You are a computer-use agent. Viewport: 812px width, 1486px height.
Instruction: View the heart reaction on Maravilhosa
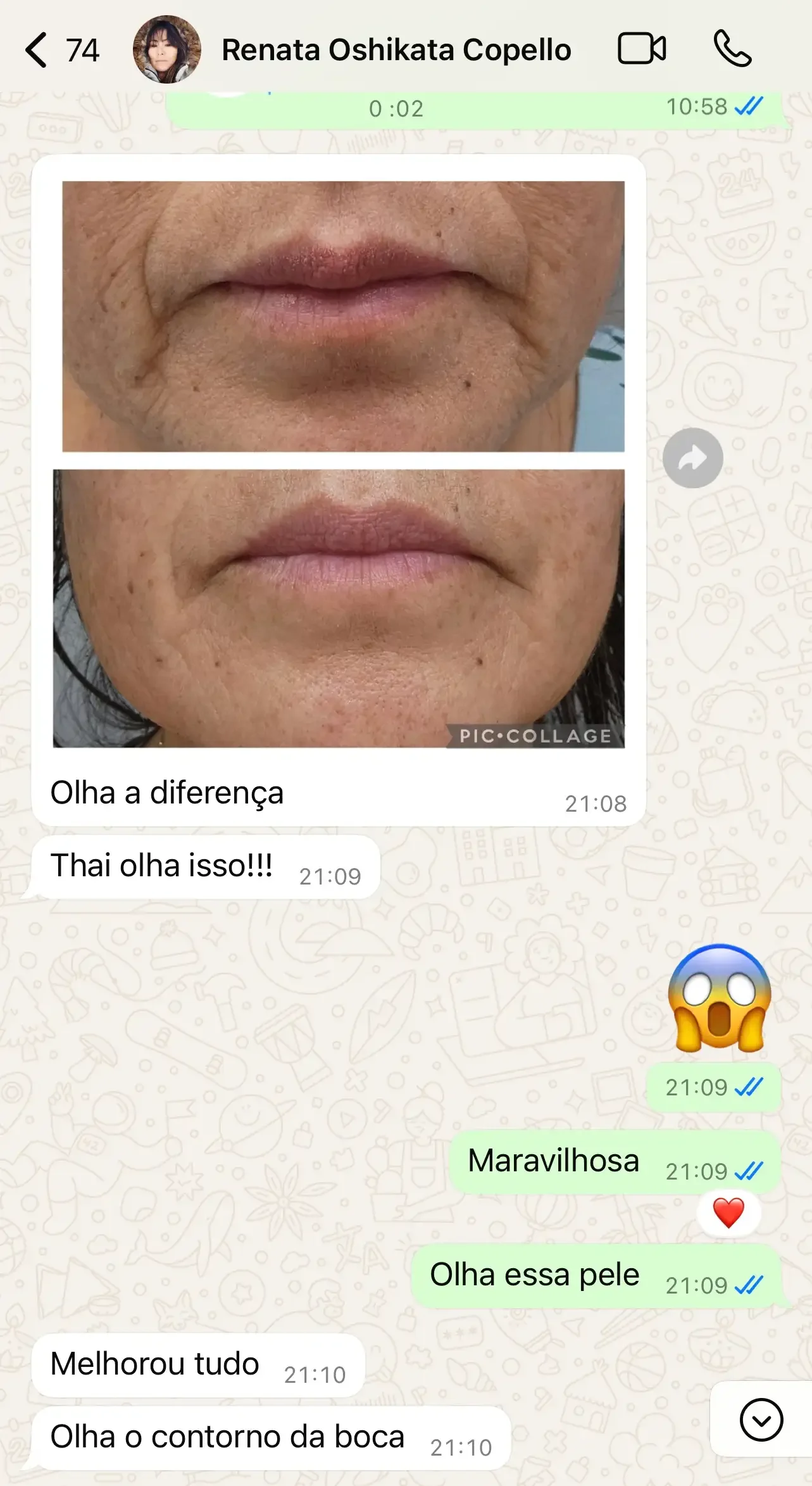tap(728, 1213)
